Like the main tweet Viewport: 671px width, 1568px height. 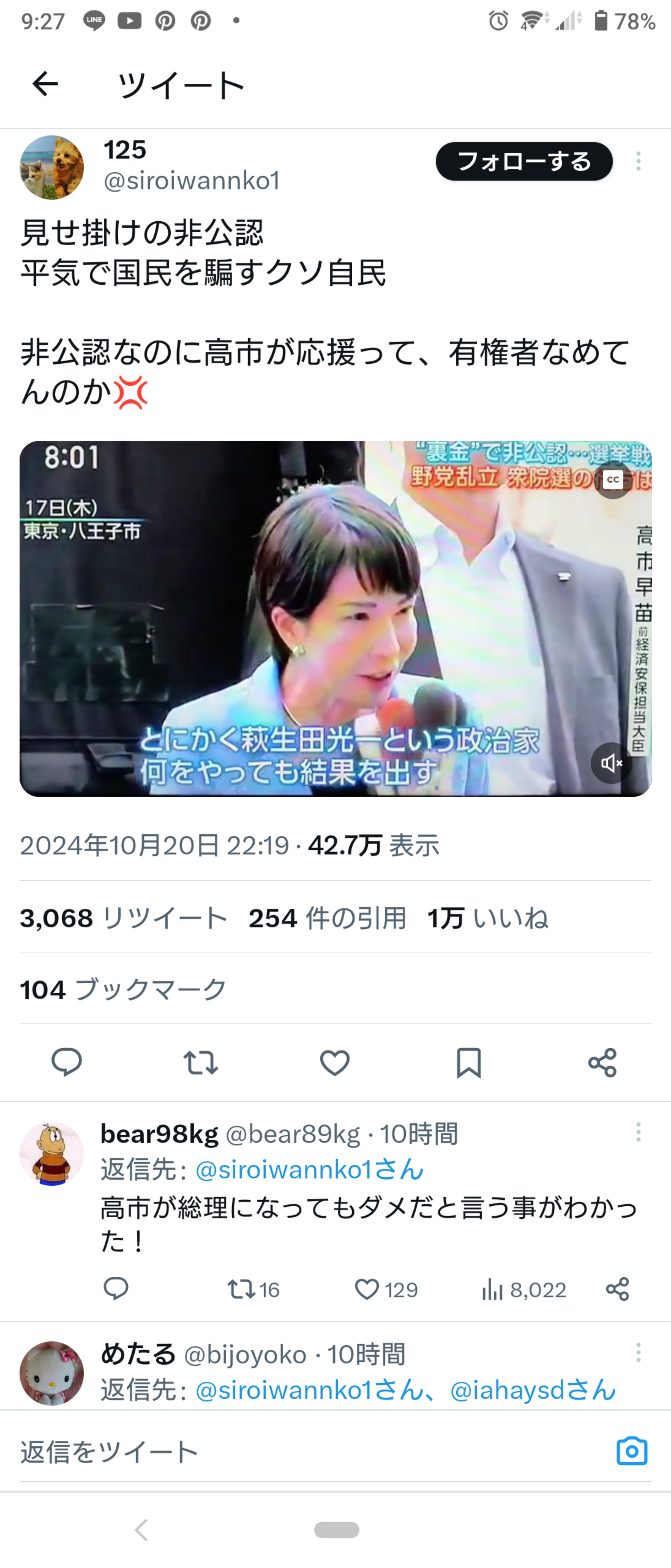[x=335, y=1063]
